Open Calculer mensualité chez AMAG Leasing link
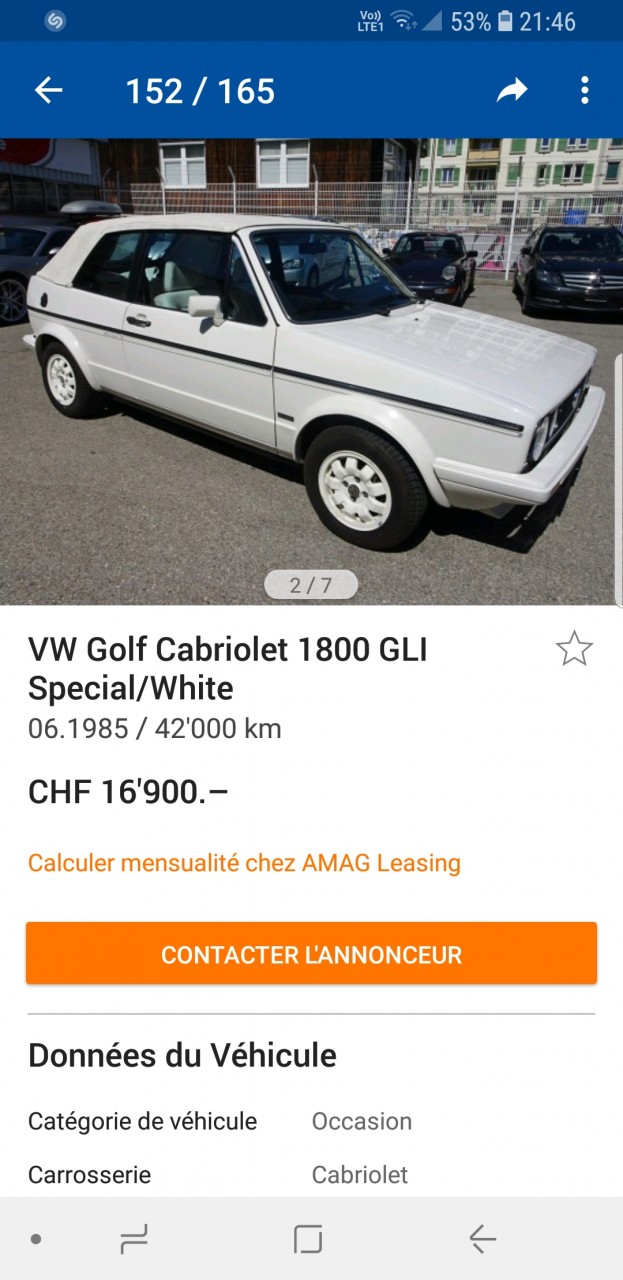623x1280 pixels. pos(244,863)
